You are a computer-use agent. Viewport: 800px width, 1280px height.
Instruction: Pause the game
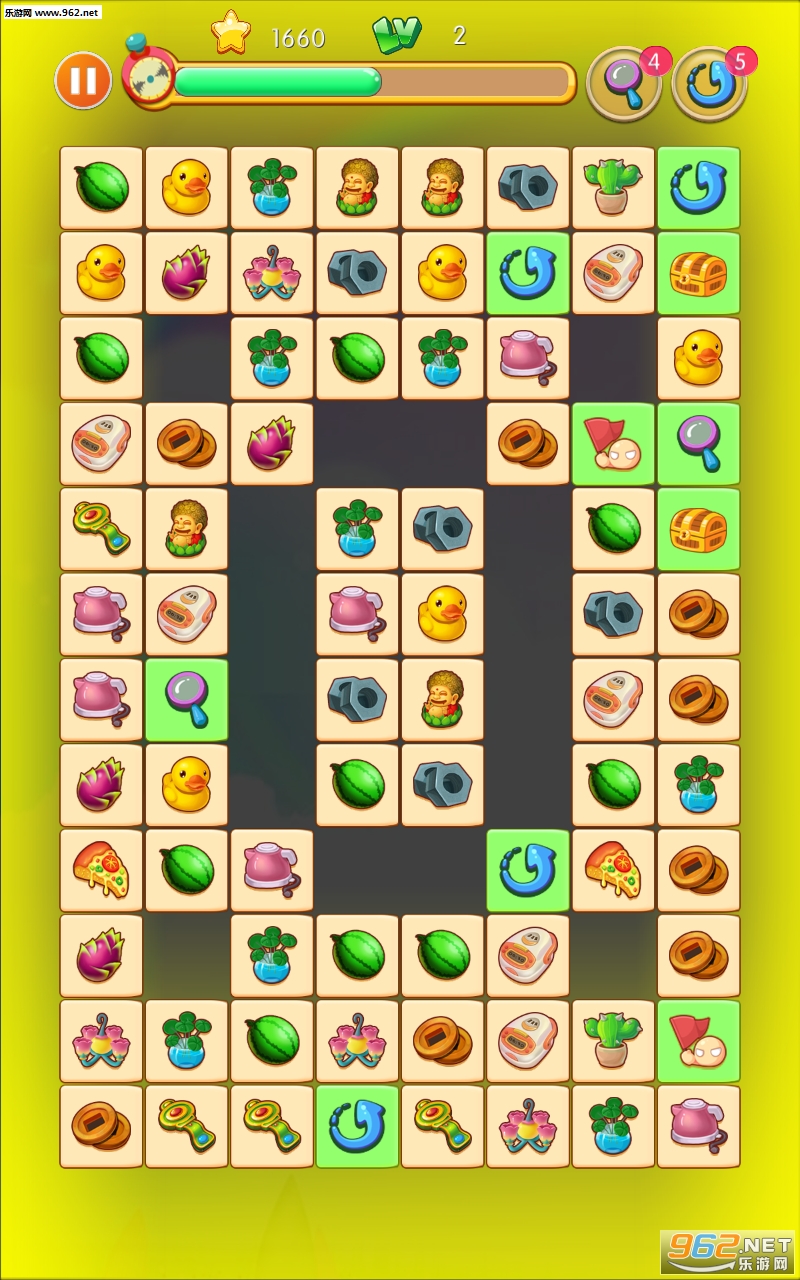pyautogui.click(x=83, y=80)
